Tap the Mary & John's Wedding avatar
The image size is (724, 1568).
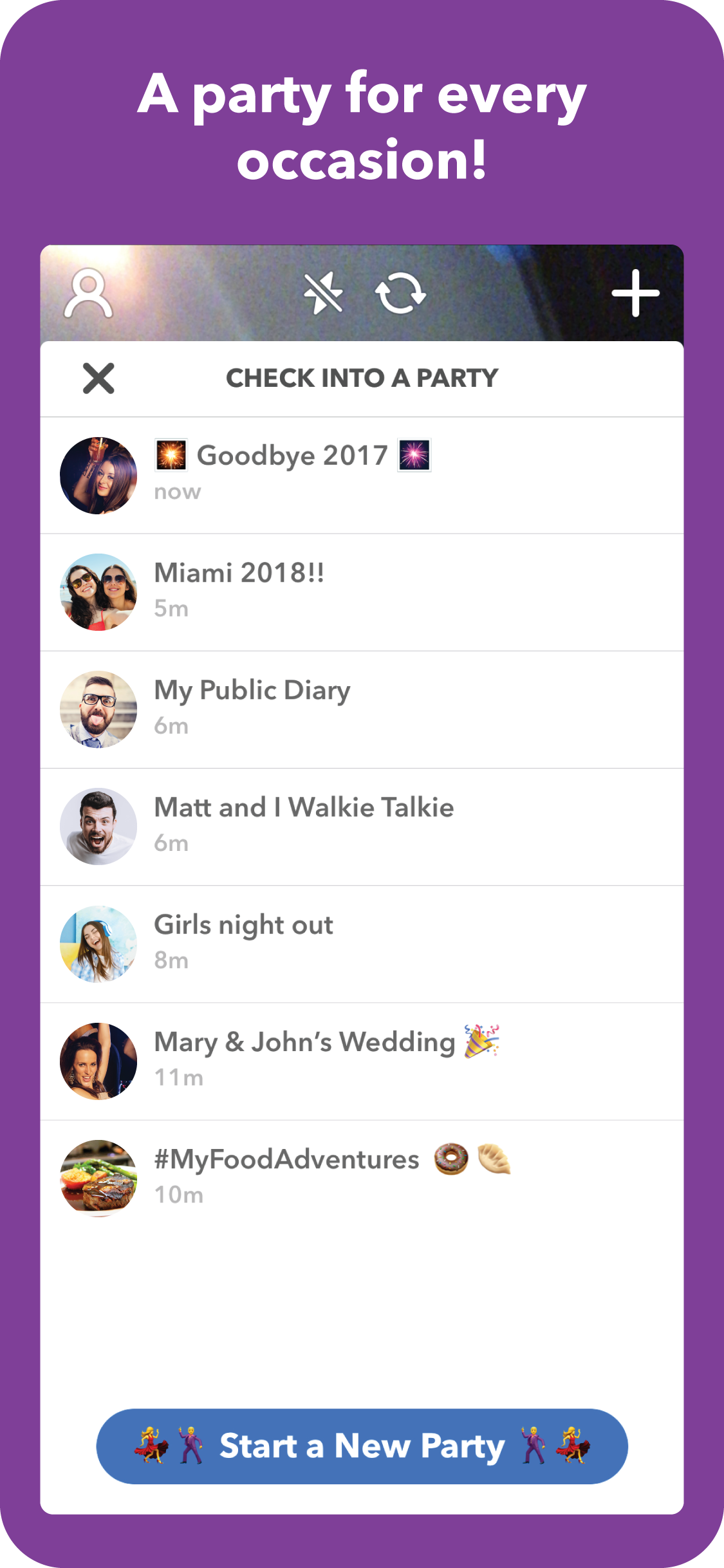coord(98,1061)
